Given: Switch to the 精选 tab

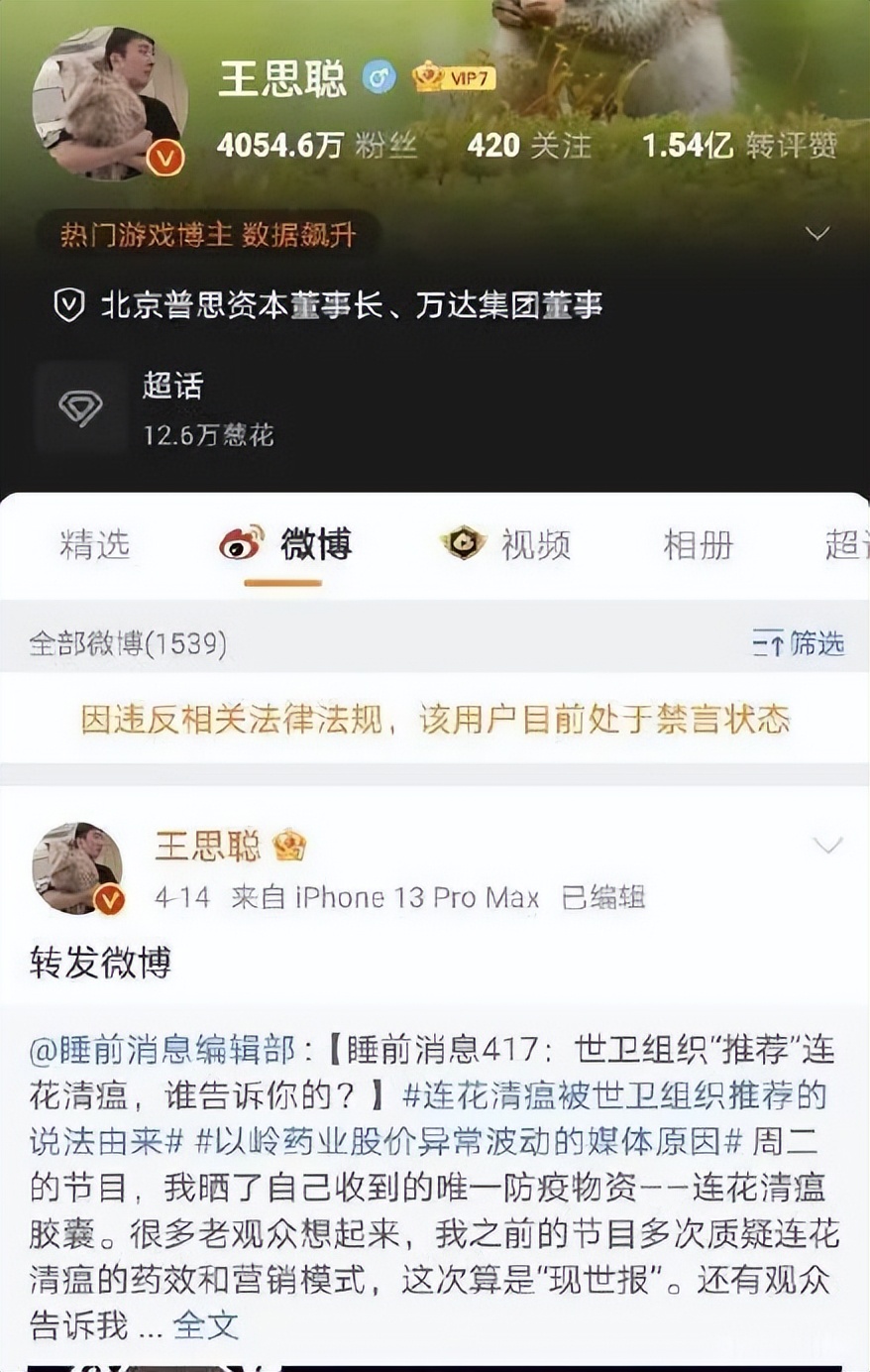Looking at the screenshot, I should (95, 545).
